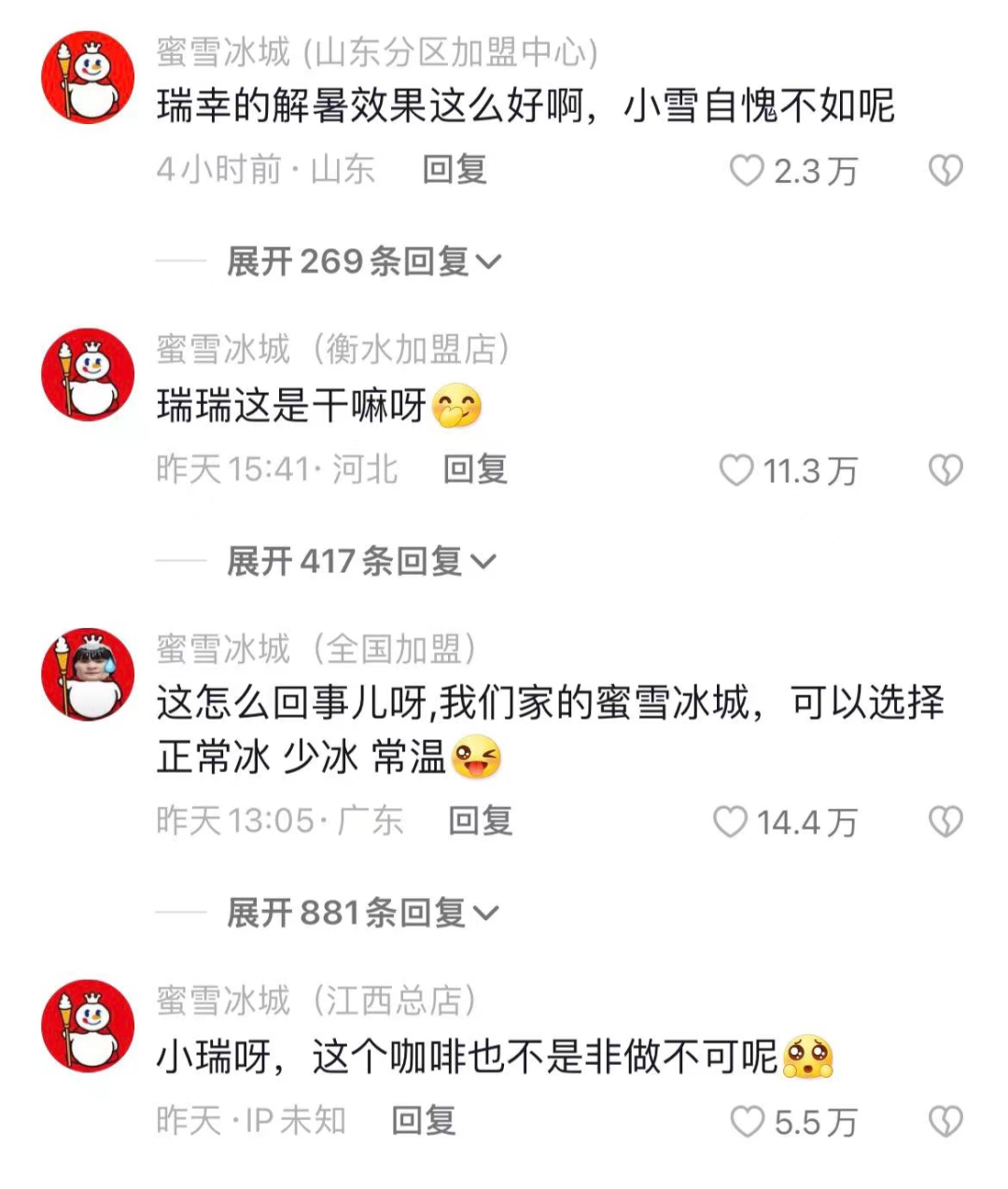Expand the 881 replies
1008x1189 pixels.
click(363, 913)
